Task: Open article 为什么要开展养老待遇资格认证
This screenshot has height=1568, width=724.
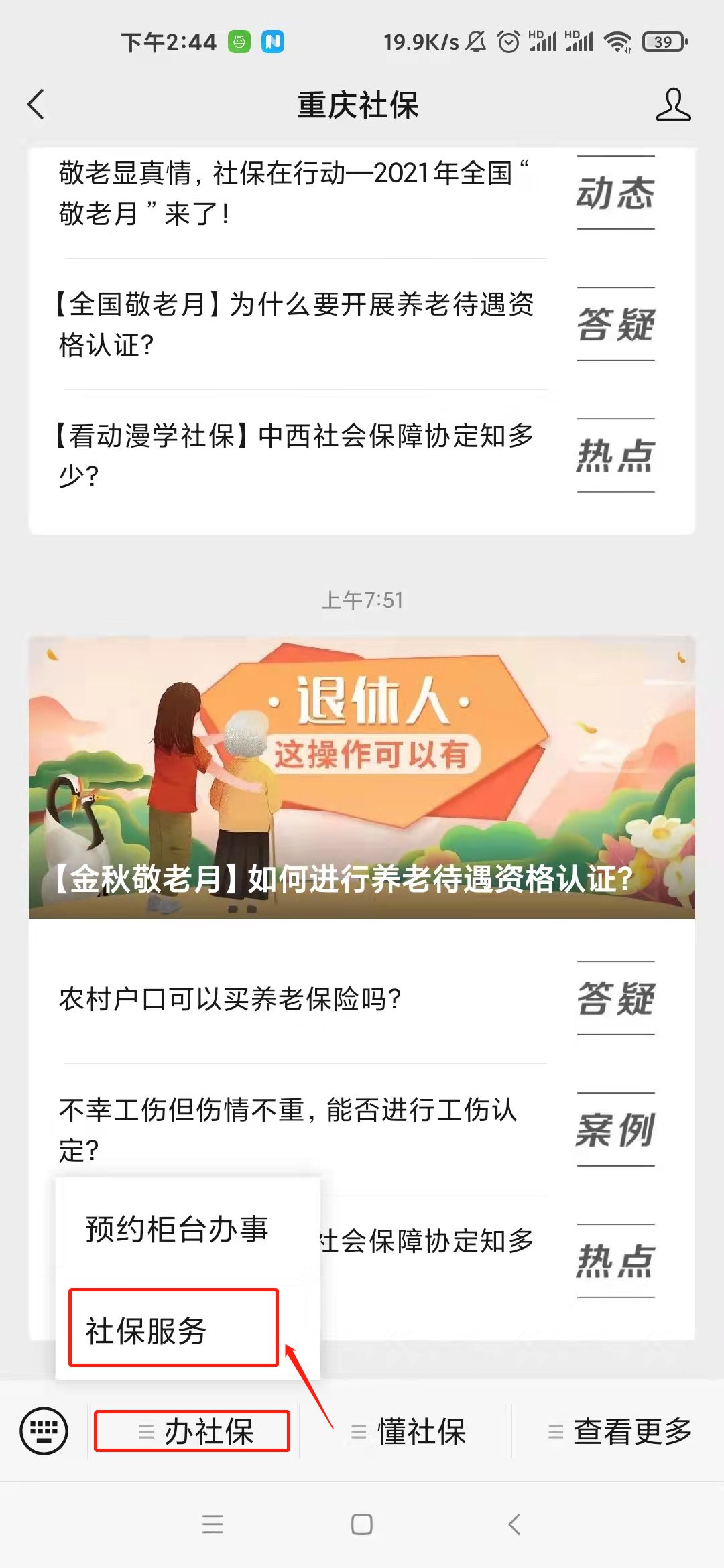Action: 295,324
